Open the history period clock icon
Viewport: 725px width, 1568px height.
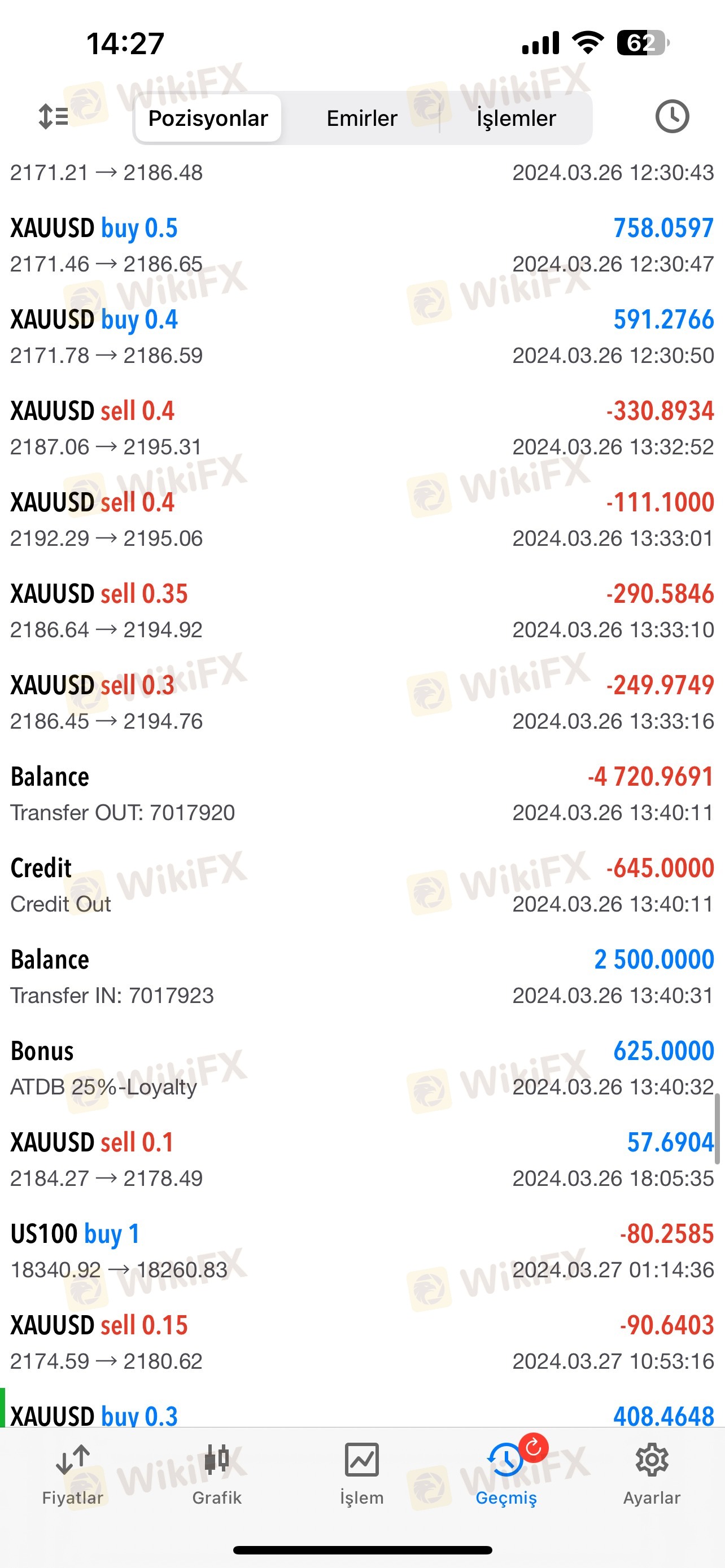(x=672, y=116)
